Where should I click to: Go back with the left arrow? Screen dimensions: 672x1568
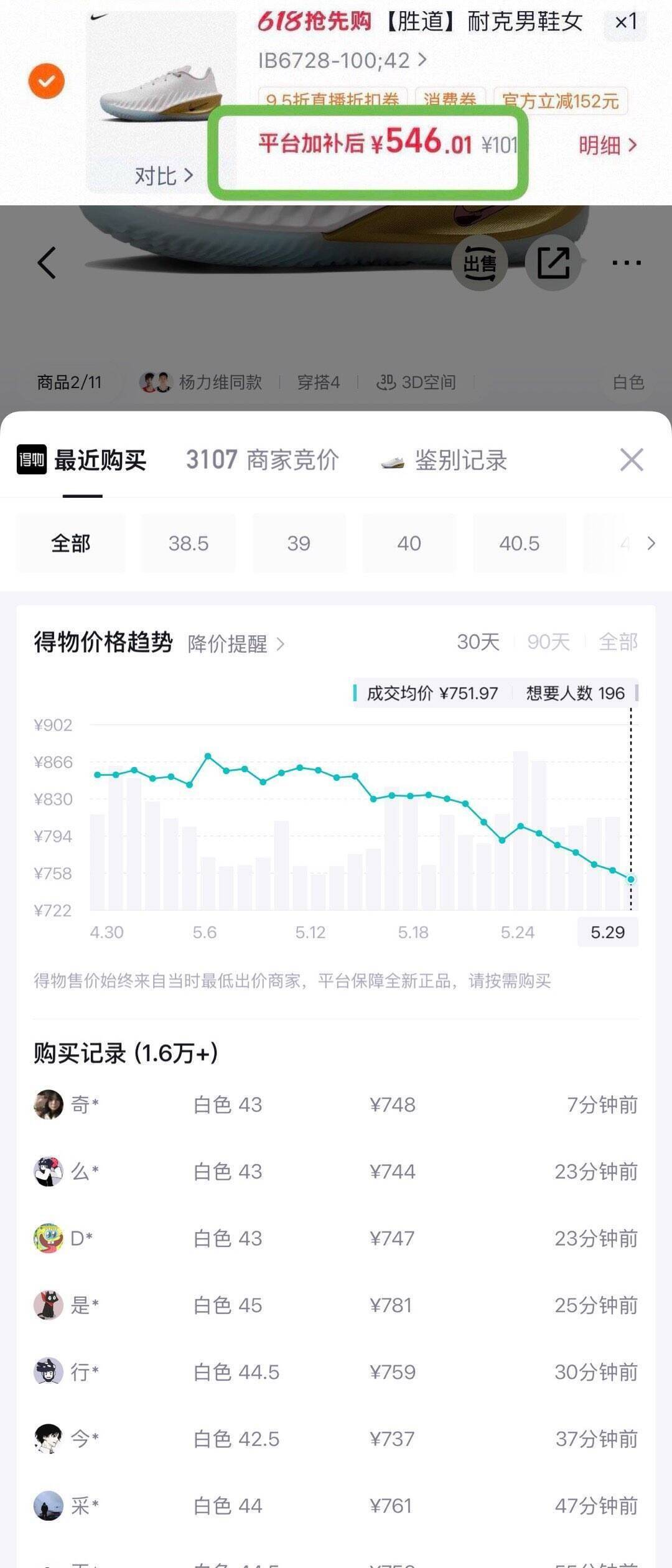[47, 263]
